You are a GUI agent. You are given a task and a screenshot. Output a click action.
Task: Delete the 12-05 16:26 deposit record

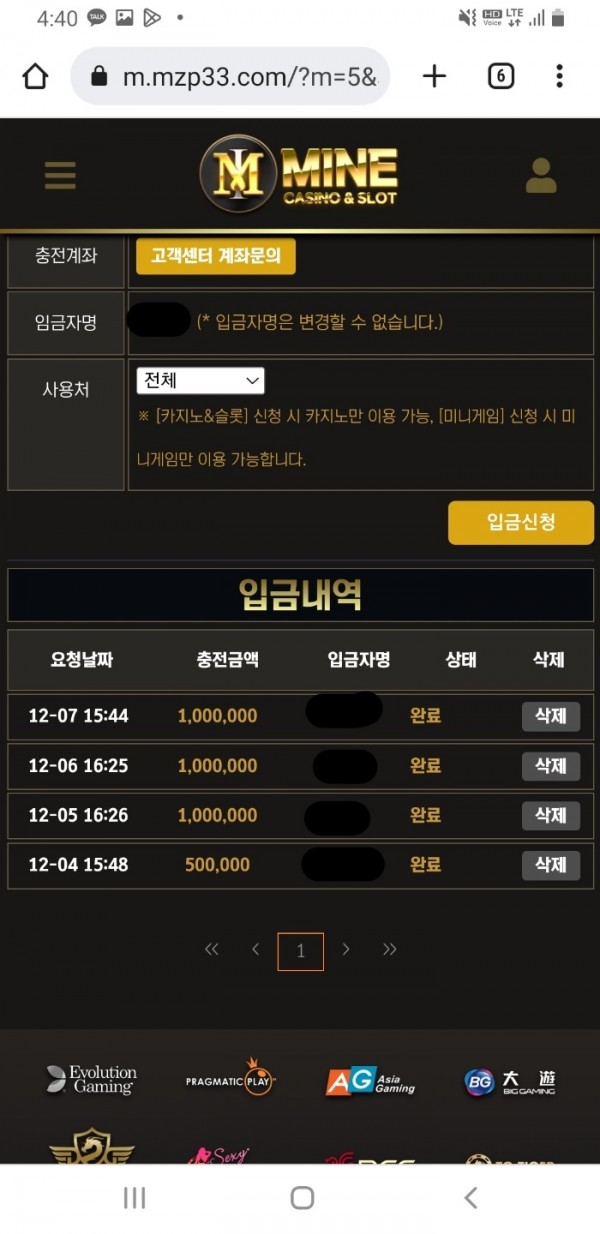tap(550, 815)
